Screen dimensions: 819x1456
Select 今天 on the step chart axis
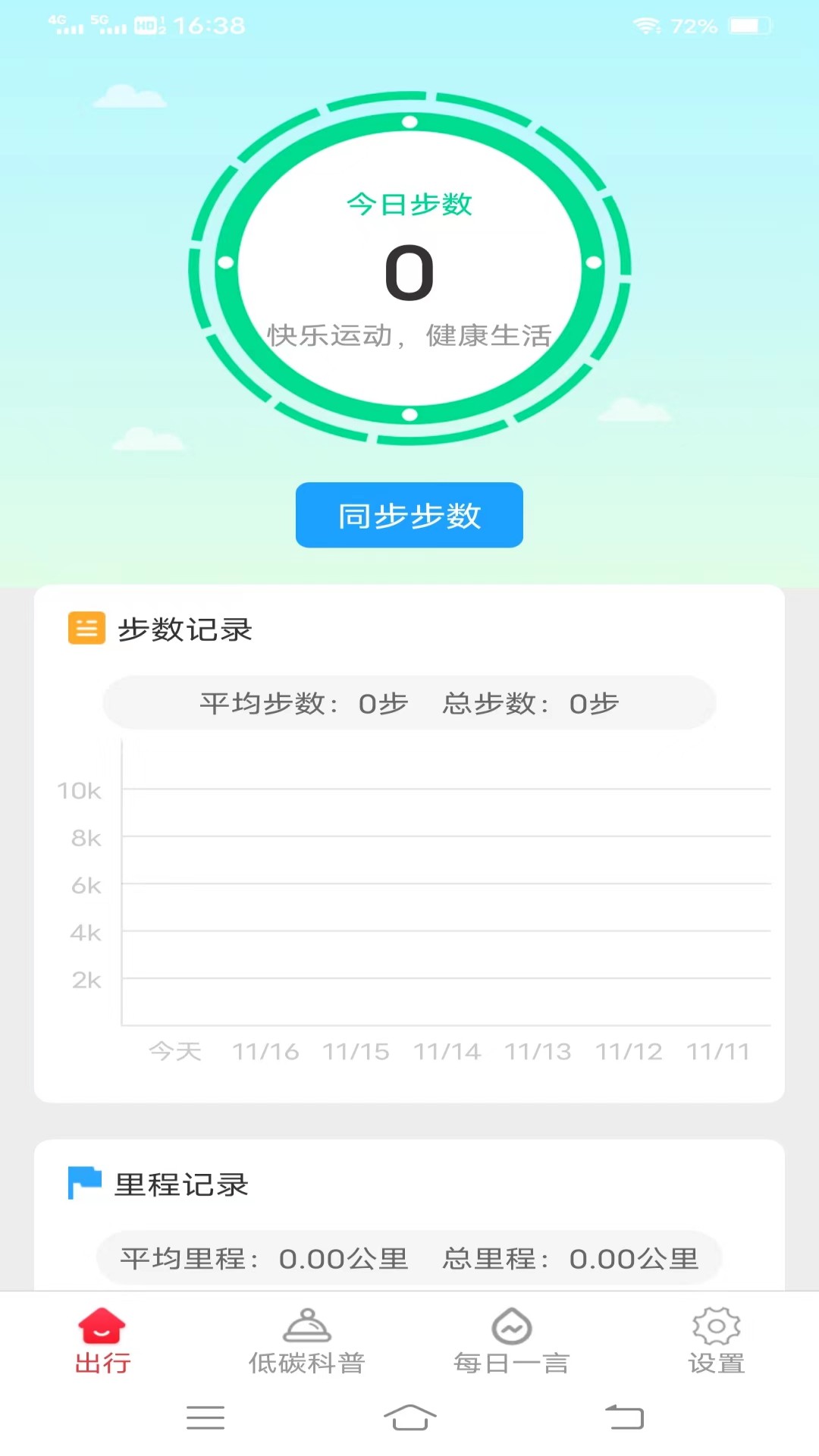(x=175, y=1052)
